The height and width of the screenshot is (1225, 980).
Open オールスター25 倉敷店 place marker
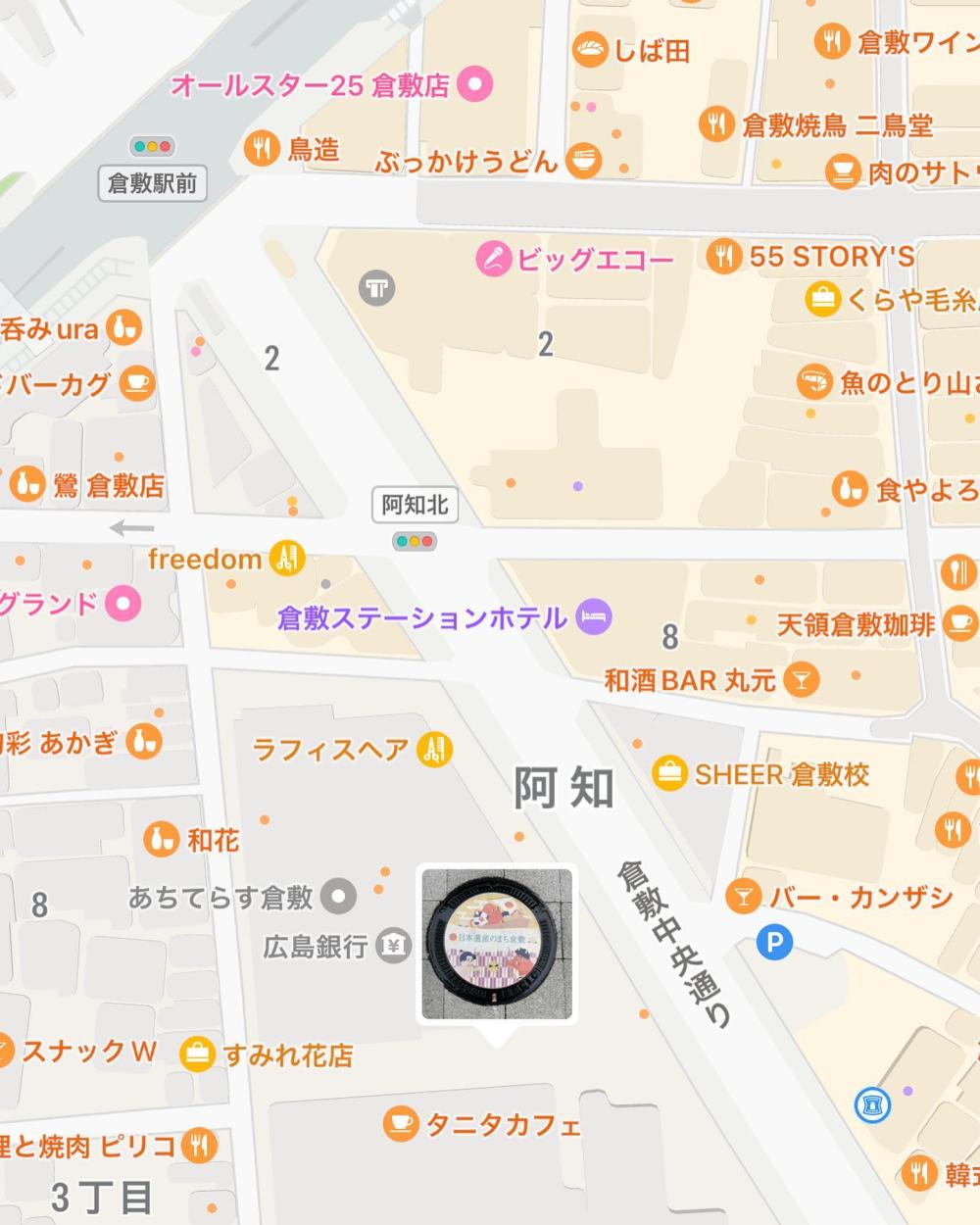click(x=475, y=84)
